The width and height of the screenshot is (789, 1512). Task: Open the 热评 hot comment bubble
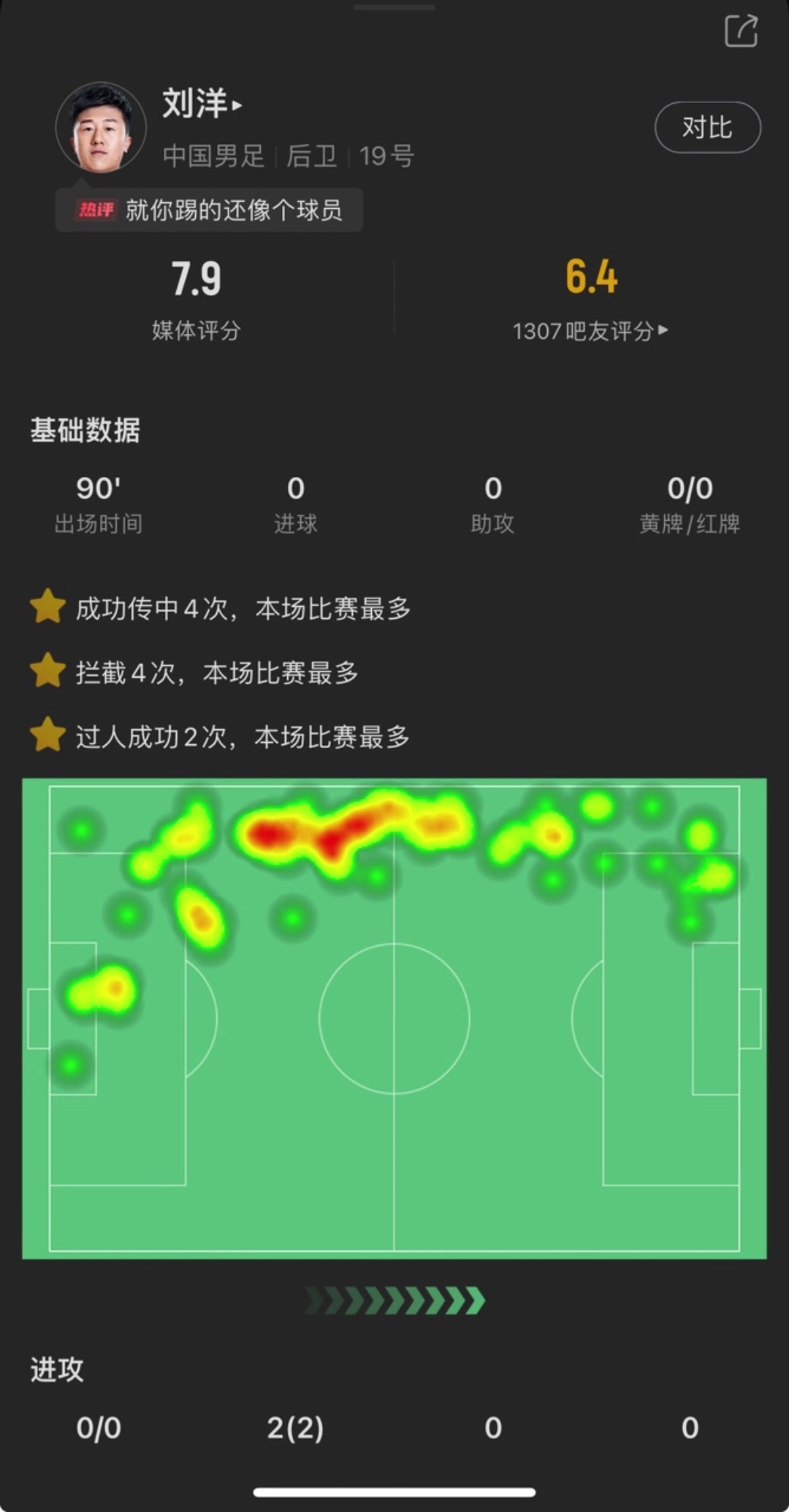point(210,210)
